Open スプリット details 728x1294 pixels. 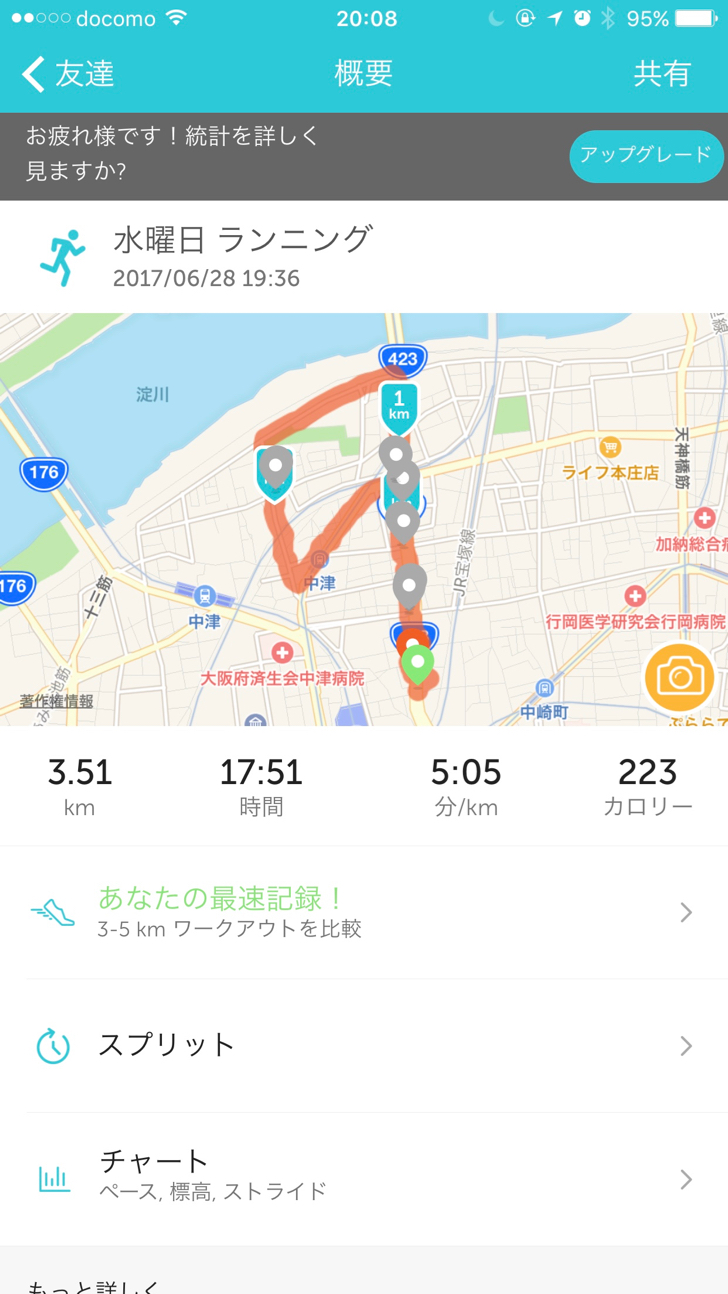(x=364, y=1045)
